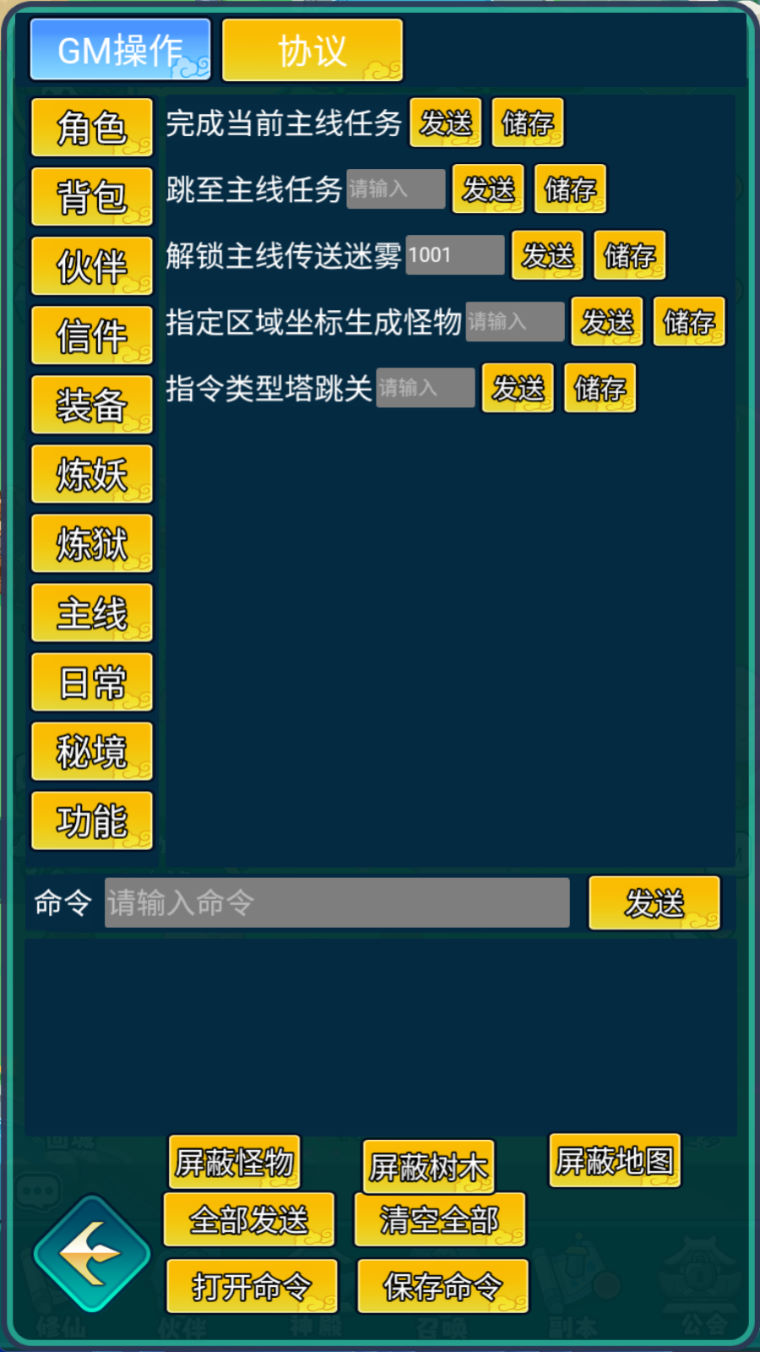Select the 伙伴 category
This screenshot has height=1352, width=760.
point(92,266)
